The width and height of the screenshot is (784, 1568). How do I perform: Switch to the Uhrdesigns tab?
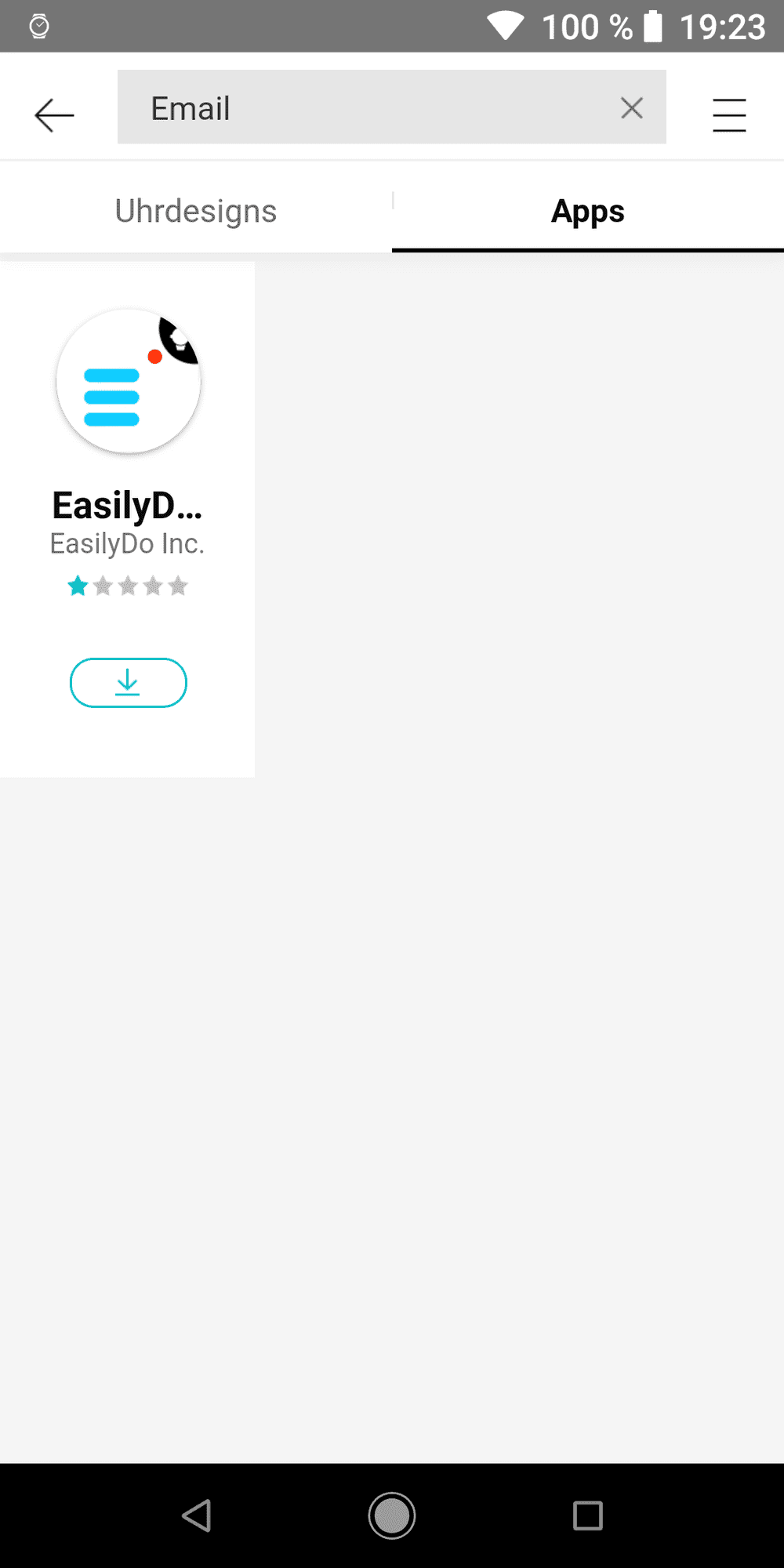(196, 211)
